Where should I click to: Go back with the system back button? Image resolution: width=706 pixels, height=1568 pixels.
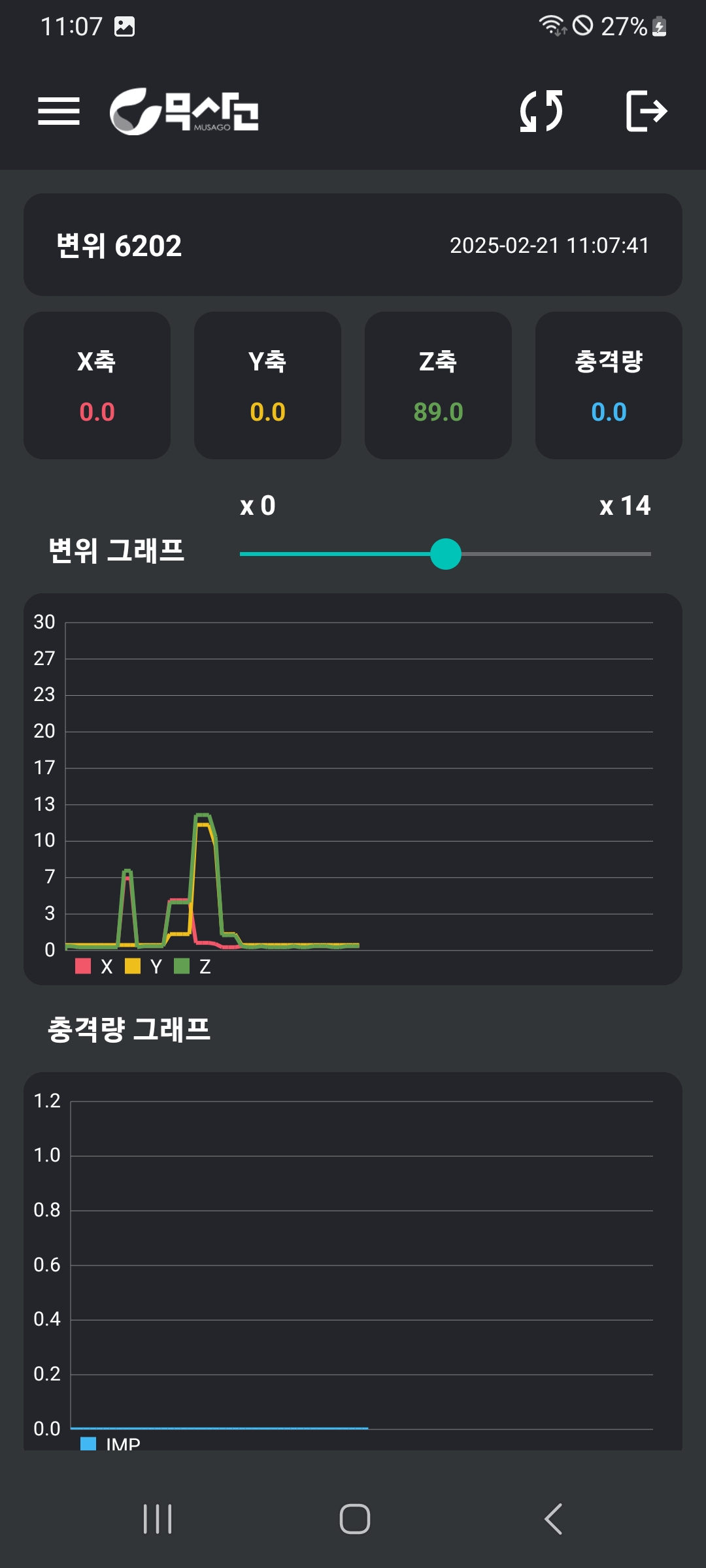pos(553,1519)
